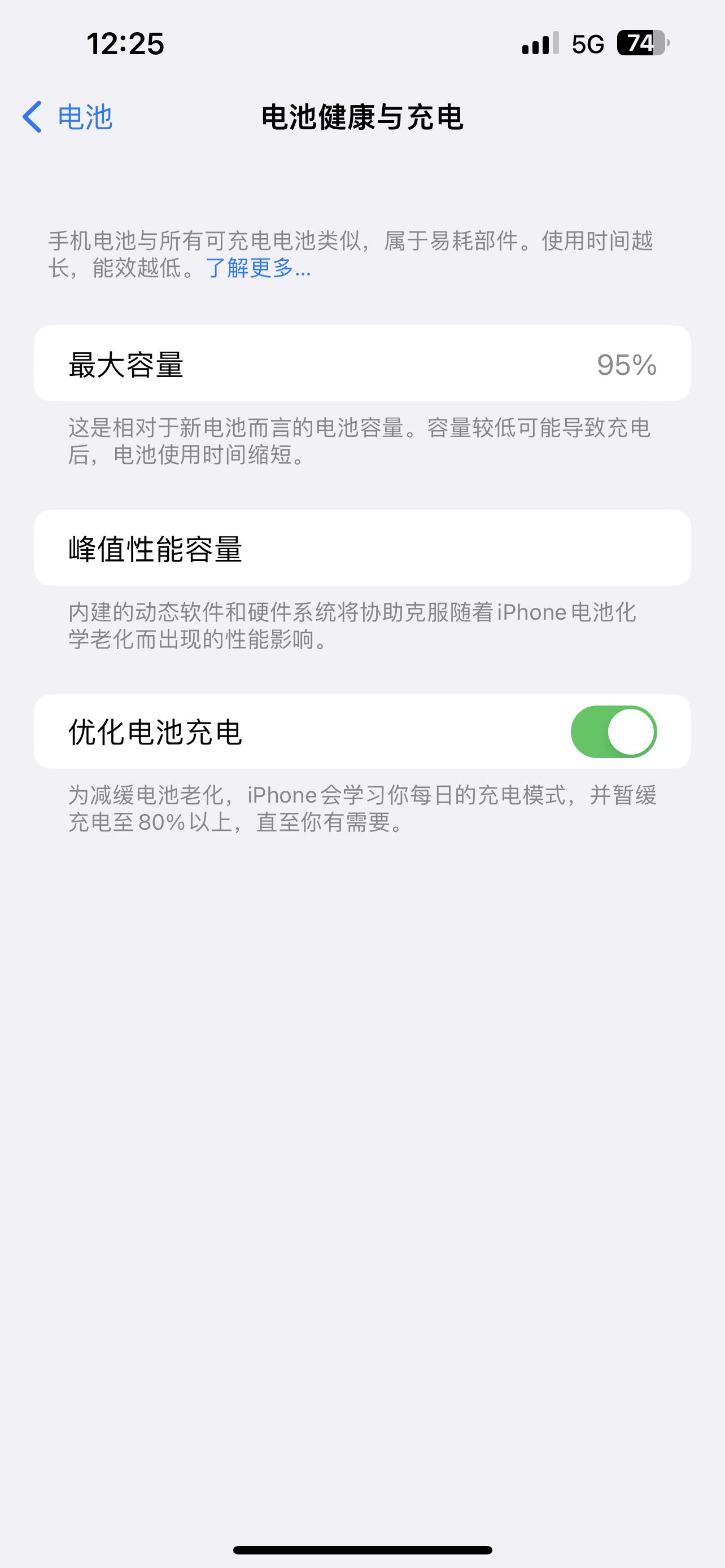Tap the clock showing 12:25
This screenshot has height=1568, width=725.
point(125,43)
